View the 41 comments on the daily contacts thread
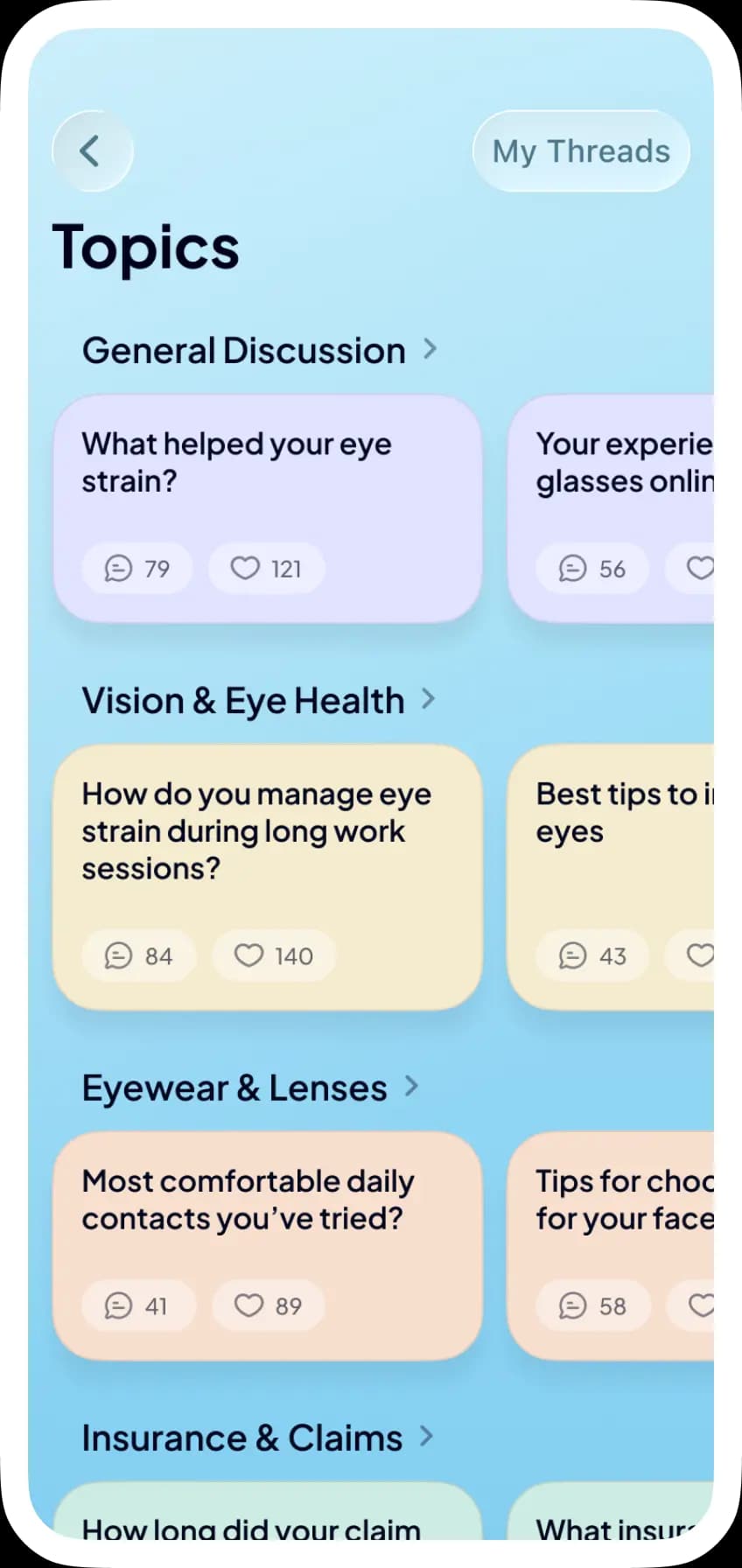 pyautogui.click(x=137, y=1305)
